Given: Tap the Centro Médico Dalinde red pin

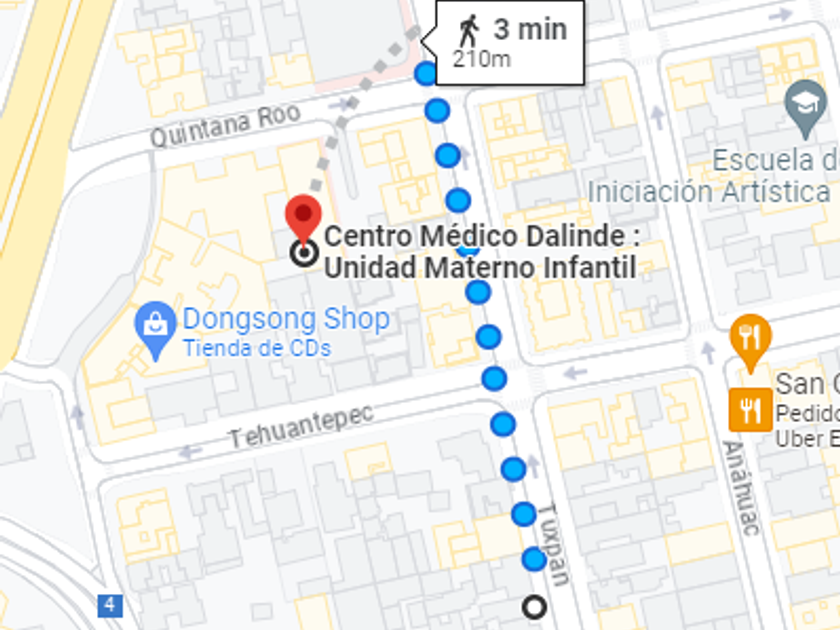Looking at the screenshot, I should click(303, 217).
